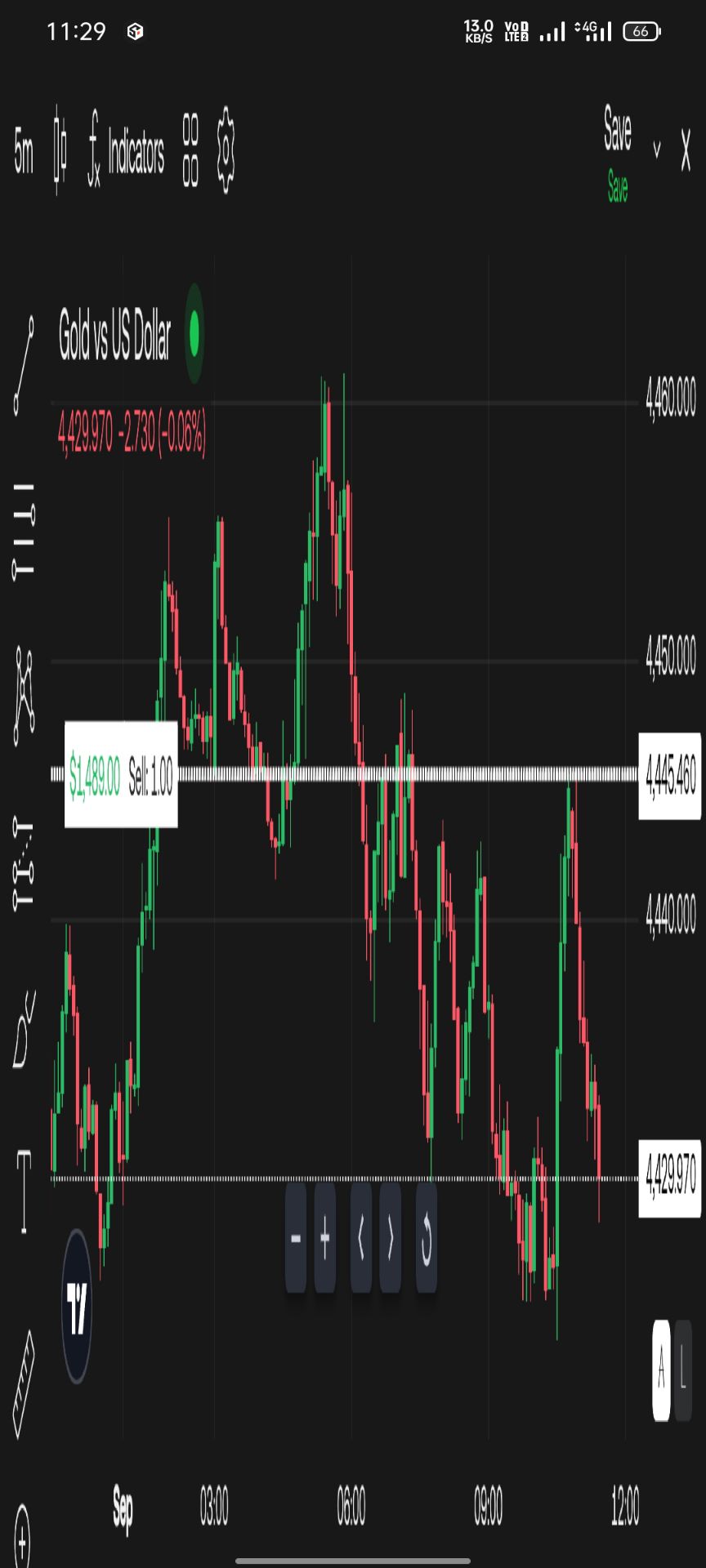This screenshot has width=706, height=1568.
Task: Switch to log scale with the L button
Action: click(x=683, y=1372)
